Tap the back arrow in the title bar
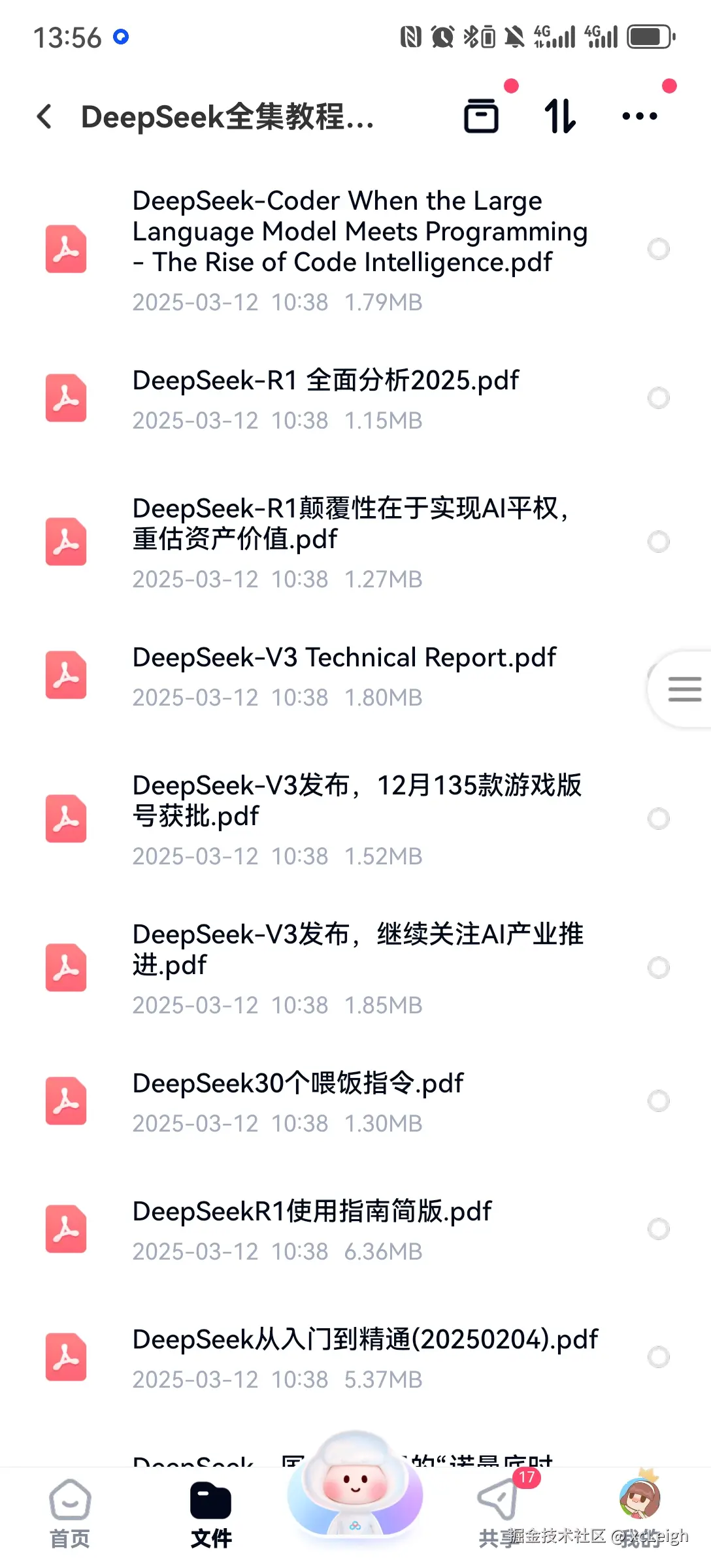This screenshot has width=711, height=1568. [x=44, y=116]
